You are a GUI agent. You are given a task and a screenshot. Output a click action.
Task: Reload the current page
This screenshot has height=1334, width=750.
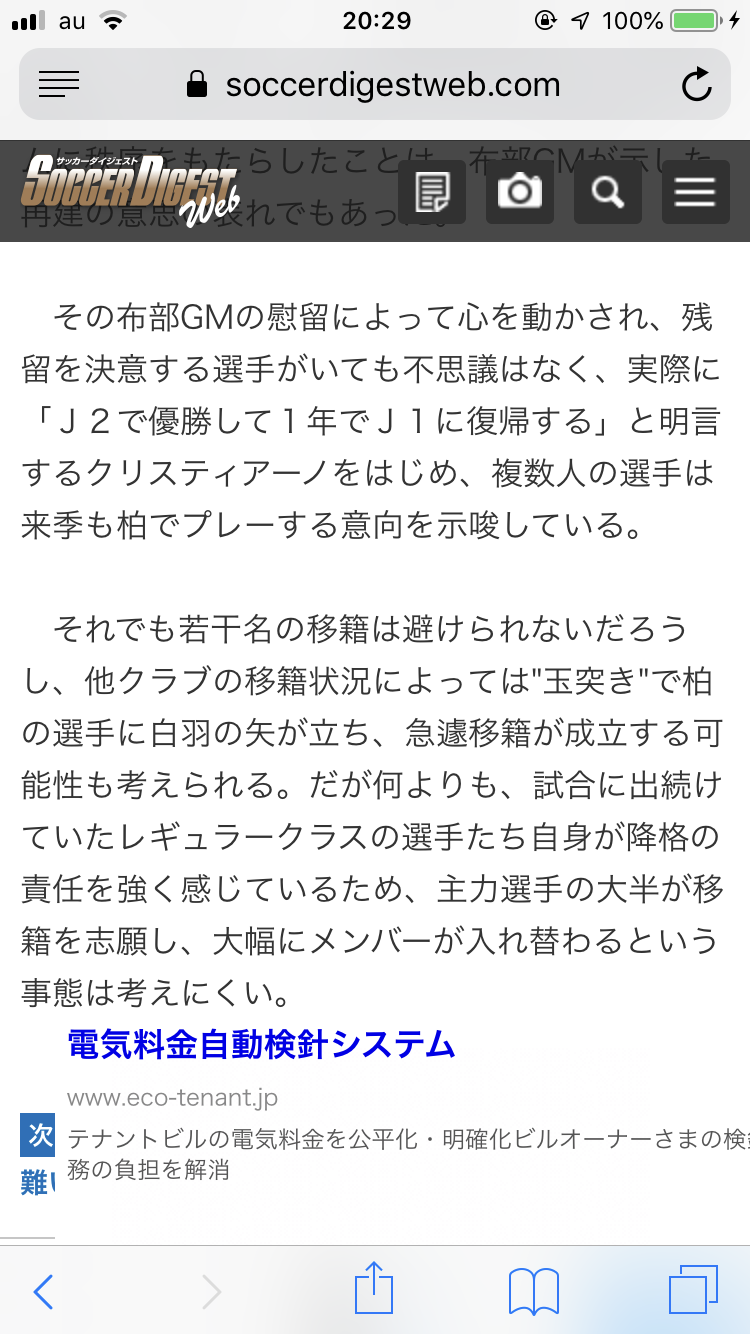tap(696, 85)
